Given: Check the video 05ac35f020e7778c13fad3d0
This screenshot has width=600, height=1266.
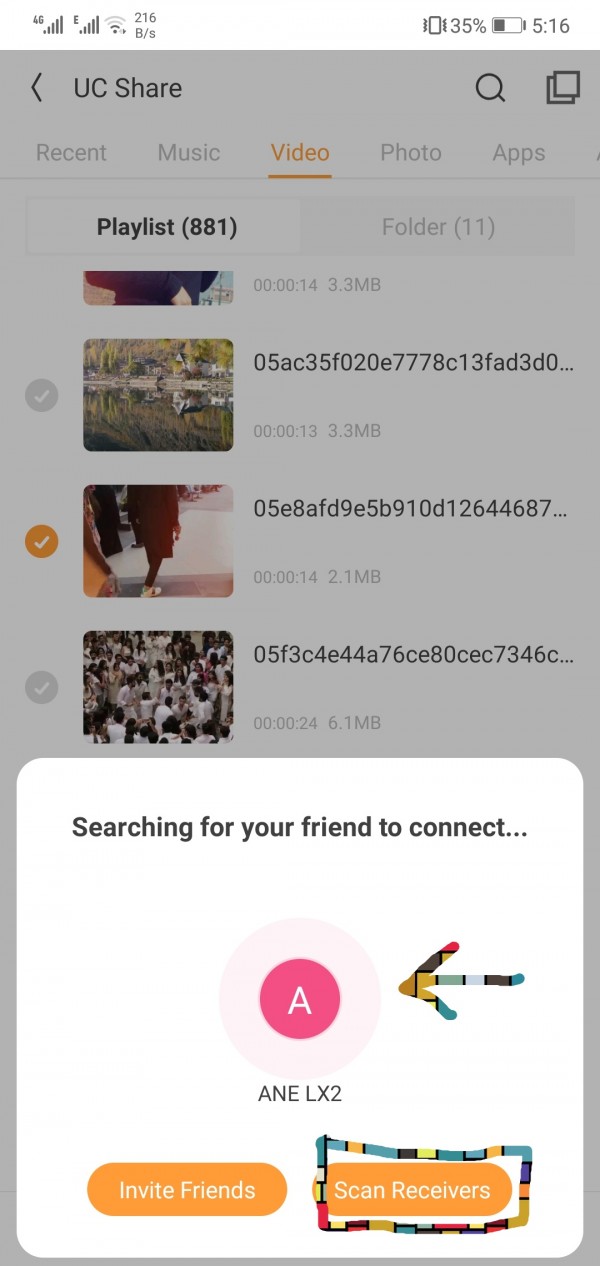Looking at the screenshot, I should tap(41, 396).
